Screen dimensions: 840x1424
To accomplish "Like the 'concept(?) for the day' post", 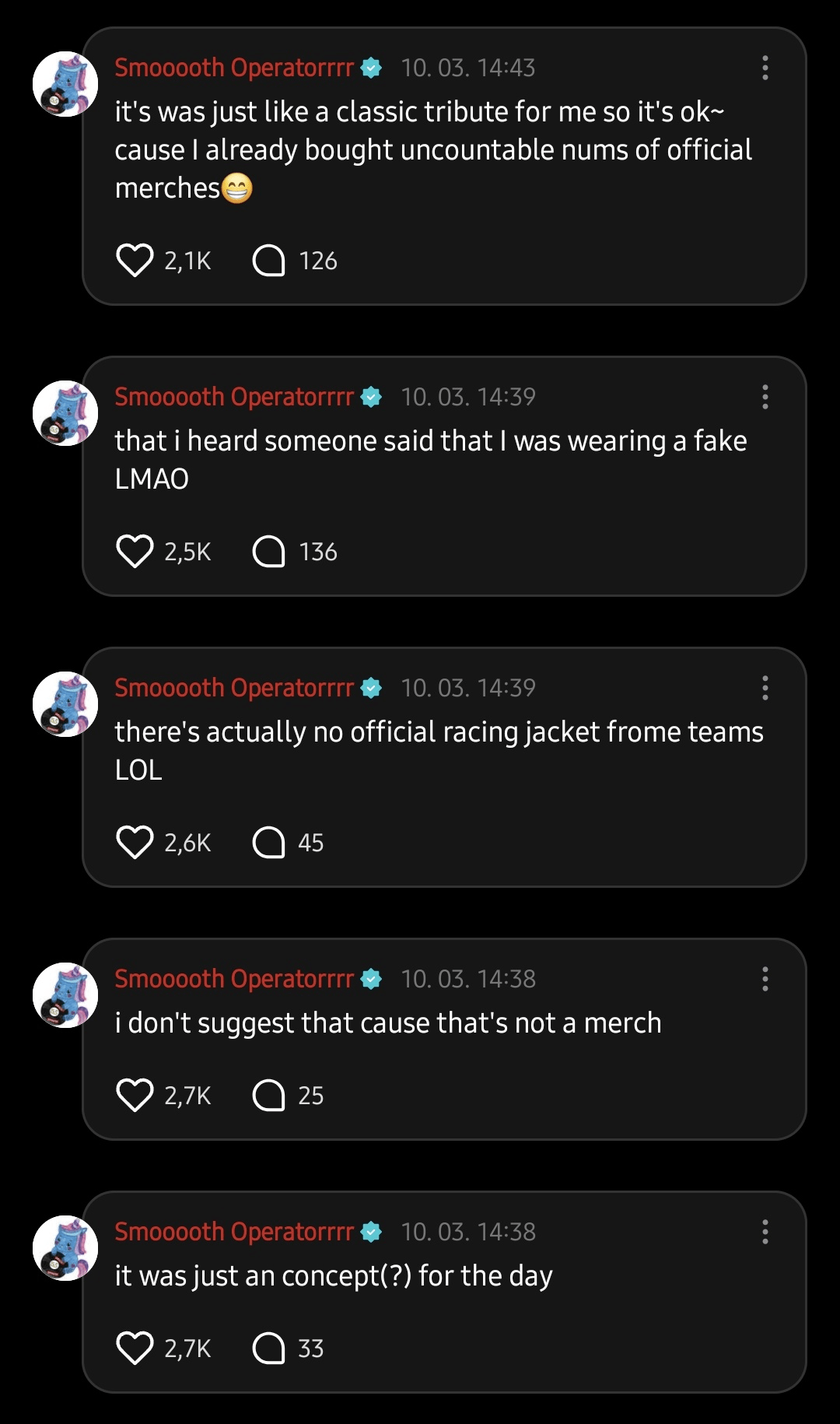I will pyautogui.click(x=135, y=1348).
